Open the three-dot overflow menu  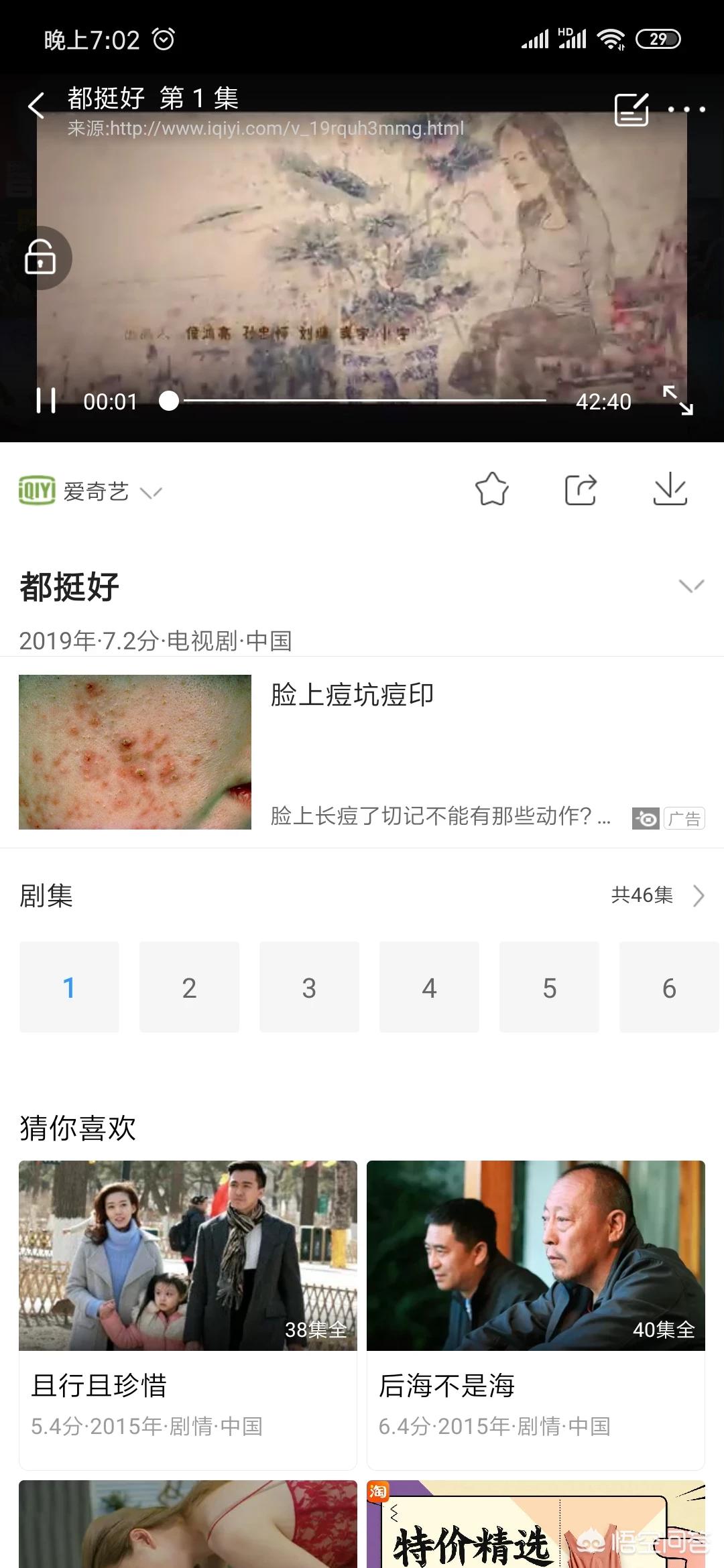point(686,109)
